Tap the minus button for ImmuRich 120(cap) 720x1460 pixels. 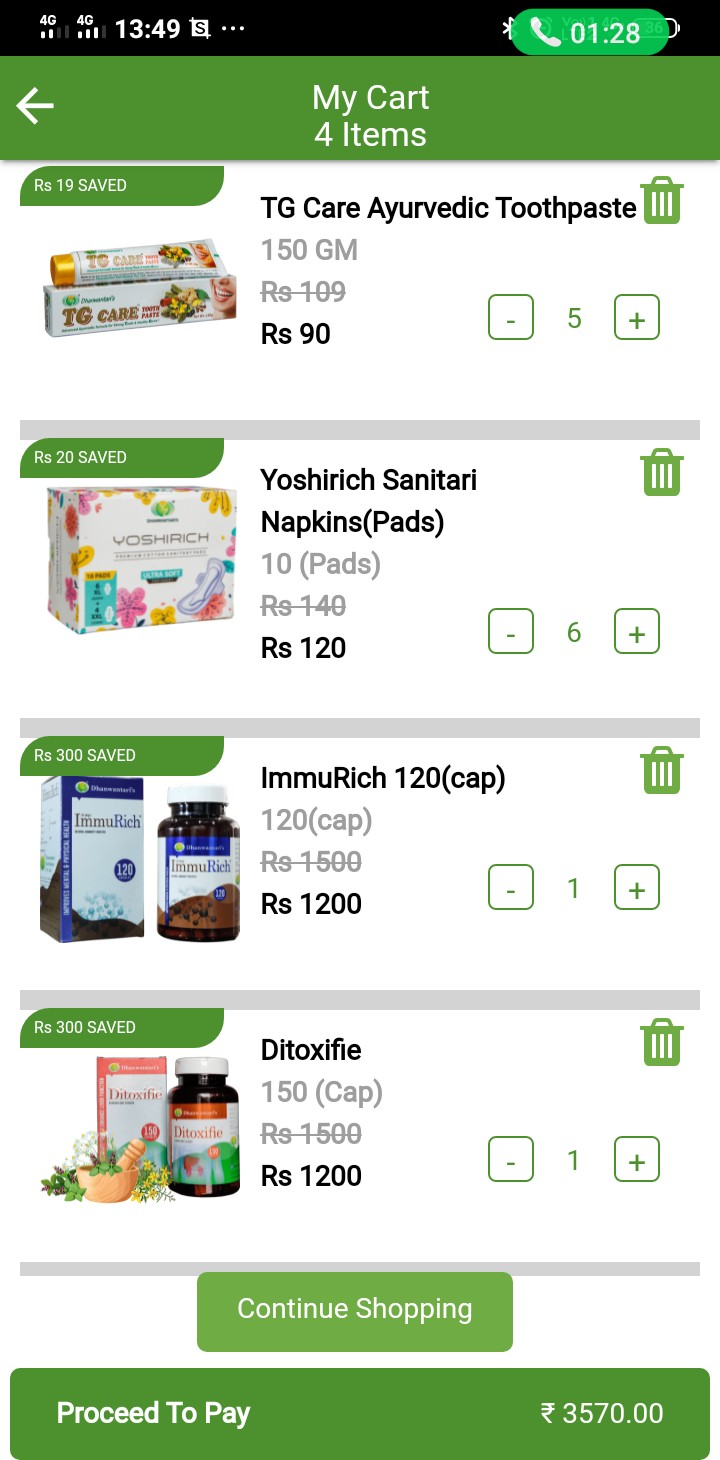(511, 888)
